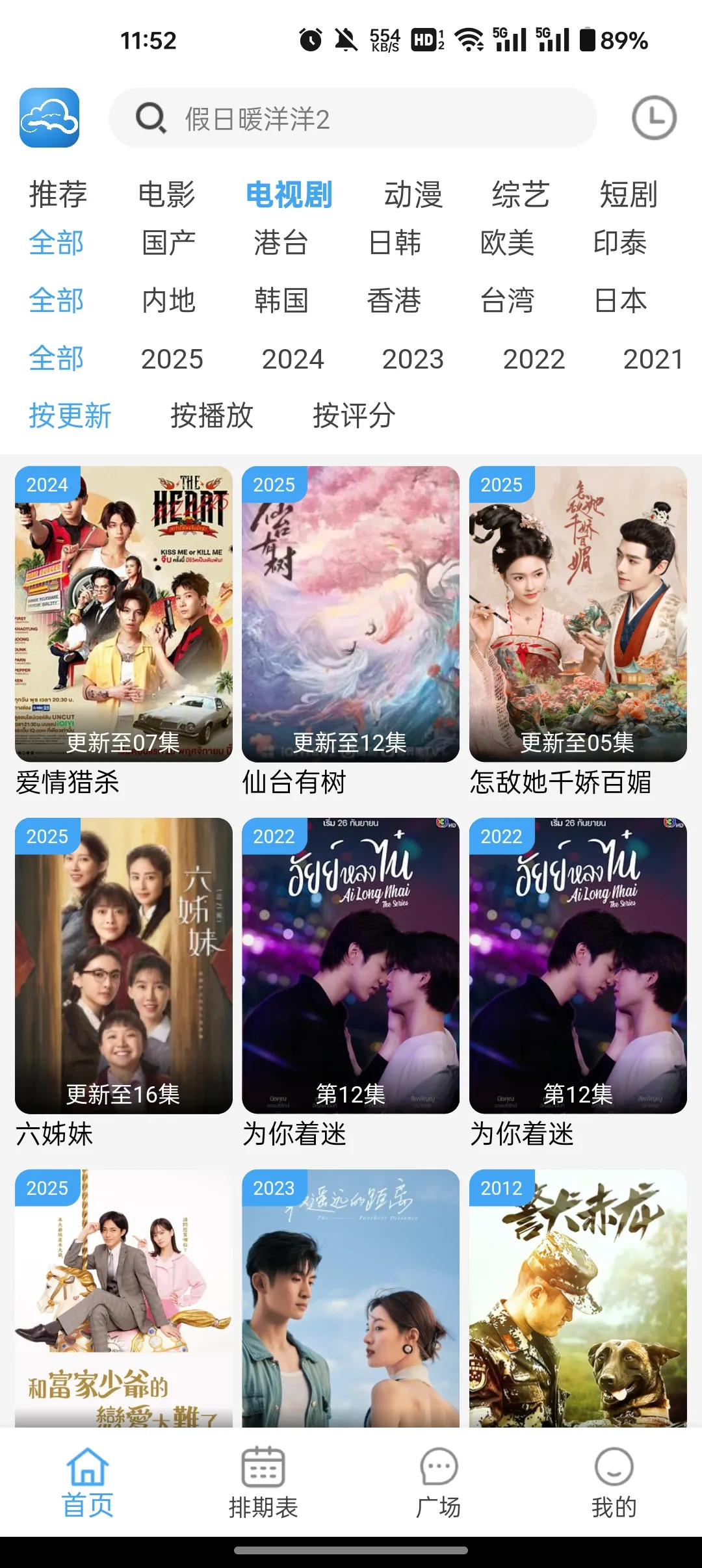This screenshot has height=1568, width=702.
Task: Sort the list by 按播放
Action: click(x=212, y=415)
